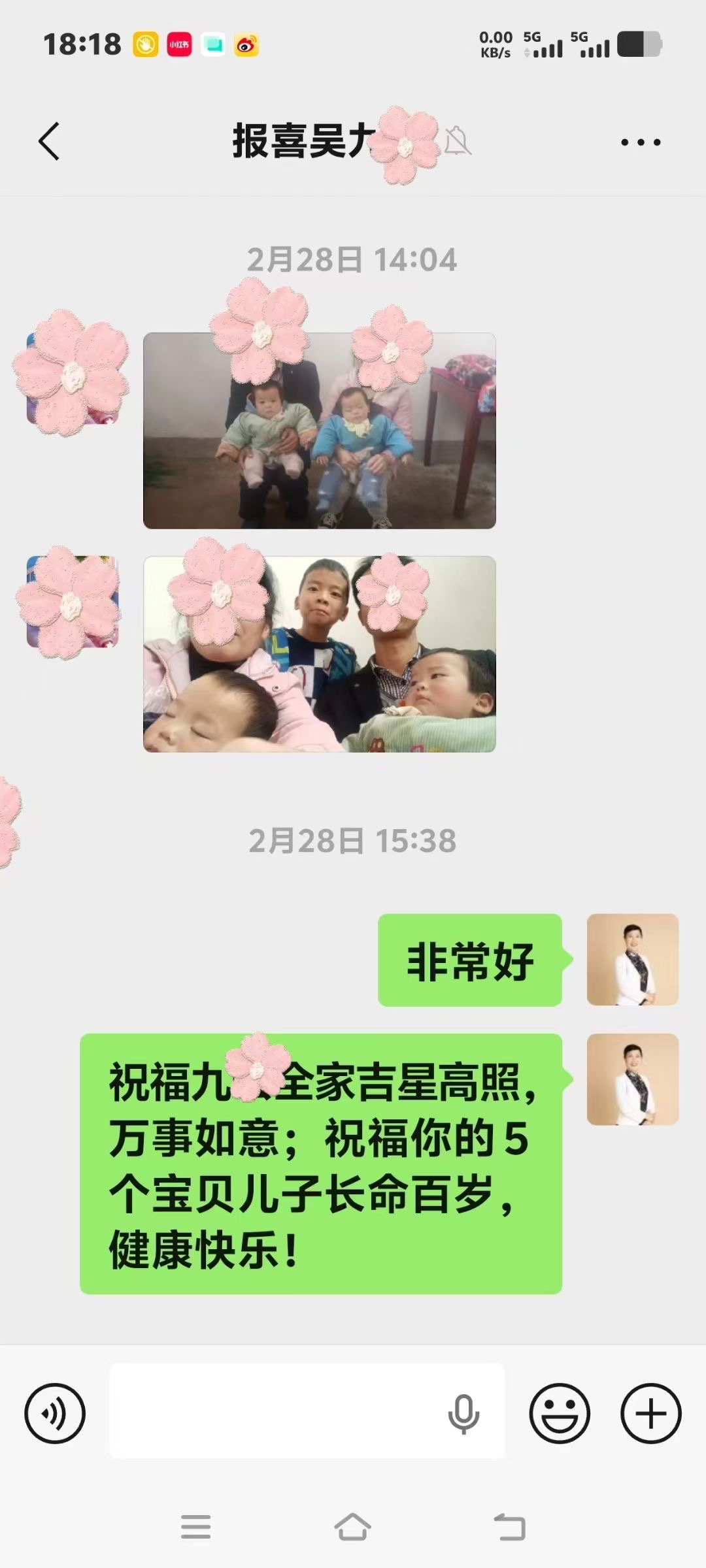The image size is (706, 1568).
Task: Open the contact avatar beside the babies photo
Action: pyautogui.click(x=72, y=379)
